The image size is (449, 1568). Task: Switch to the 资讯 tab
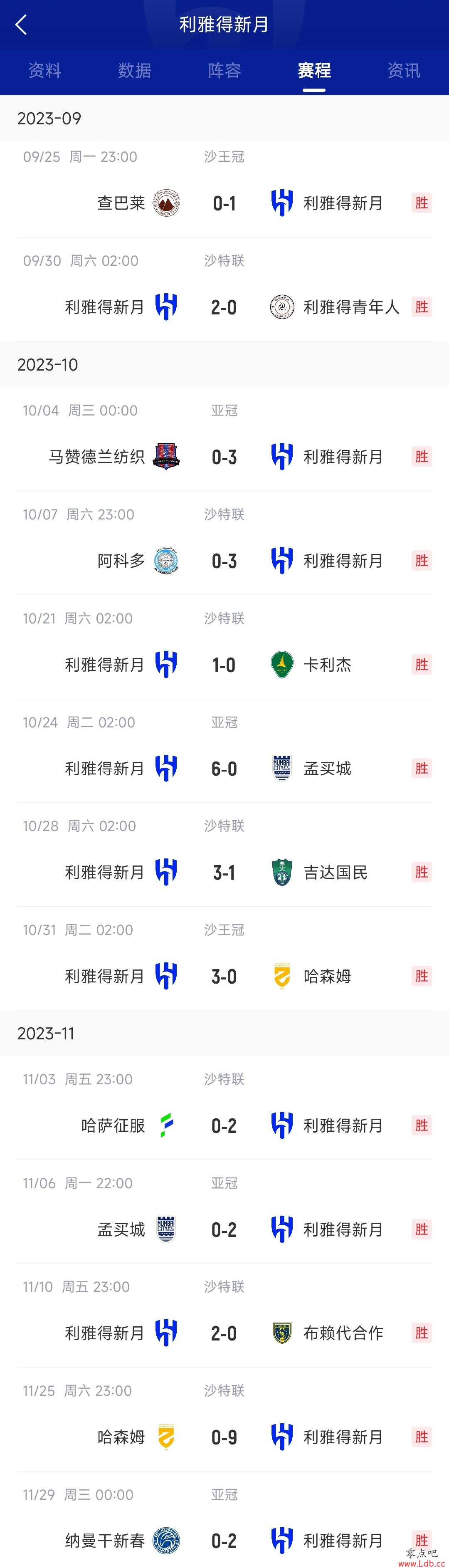tap(403, 71)
